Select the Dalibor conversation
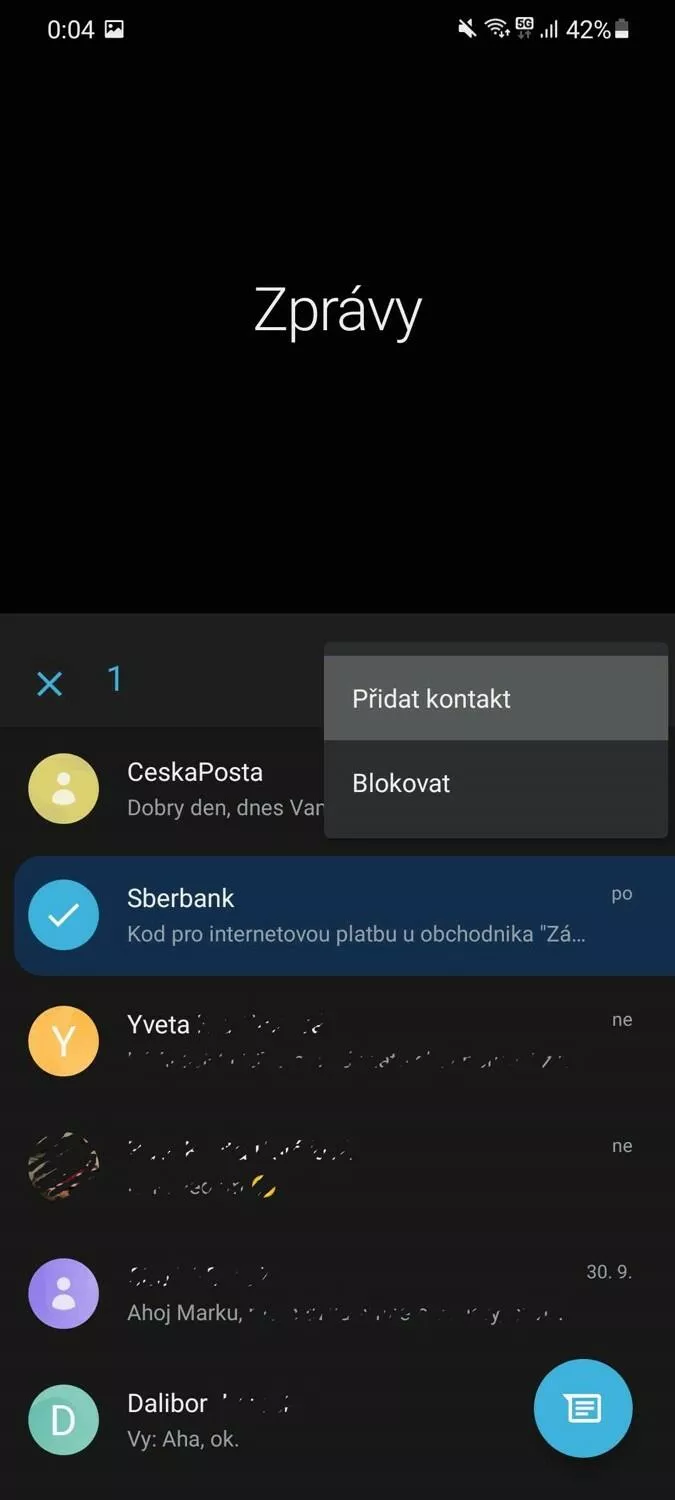The height and width of the screenshot is (1500, 675). pyautogui.click(x=337, y=1419)
